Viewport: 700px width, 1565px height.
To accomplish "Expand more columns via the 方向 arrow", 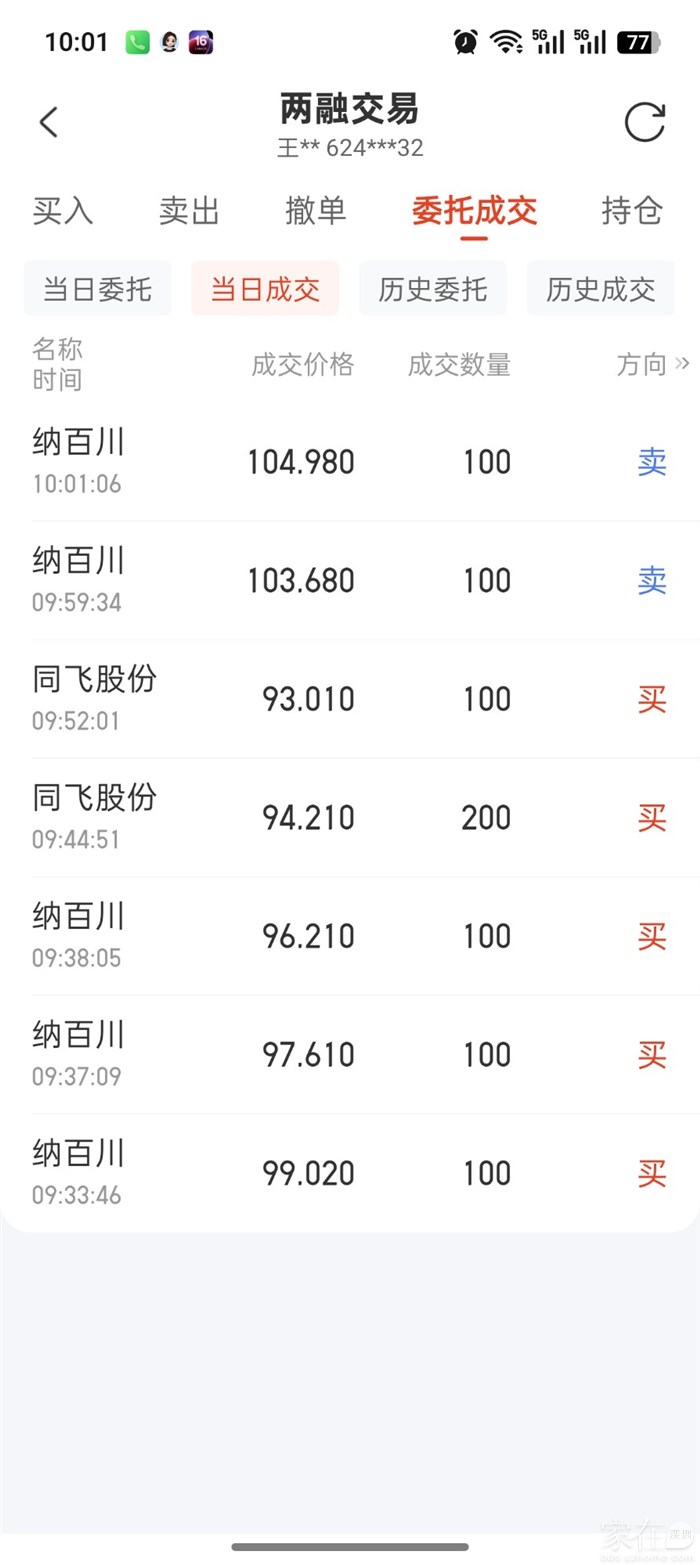I will [x=683, y=363].
